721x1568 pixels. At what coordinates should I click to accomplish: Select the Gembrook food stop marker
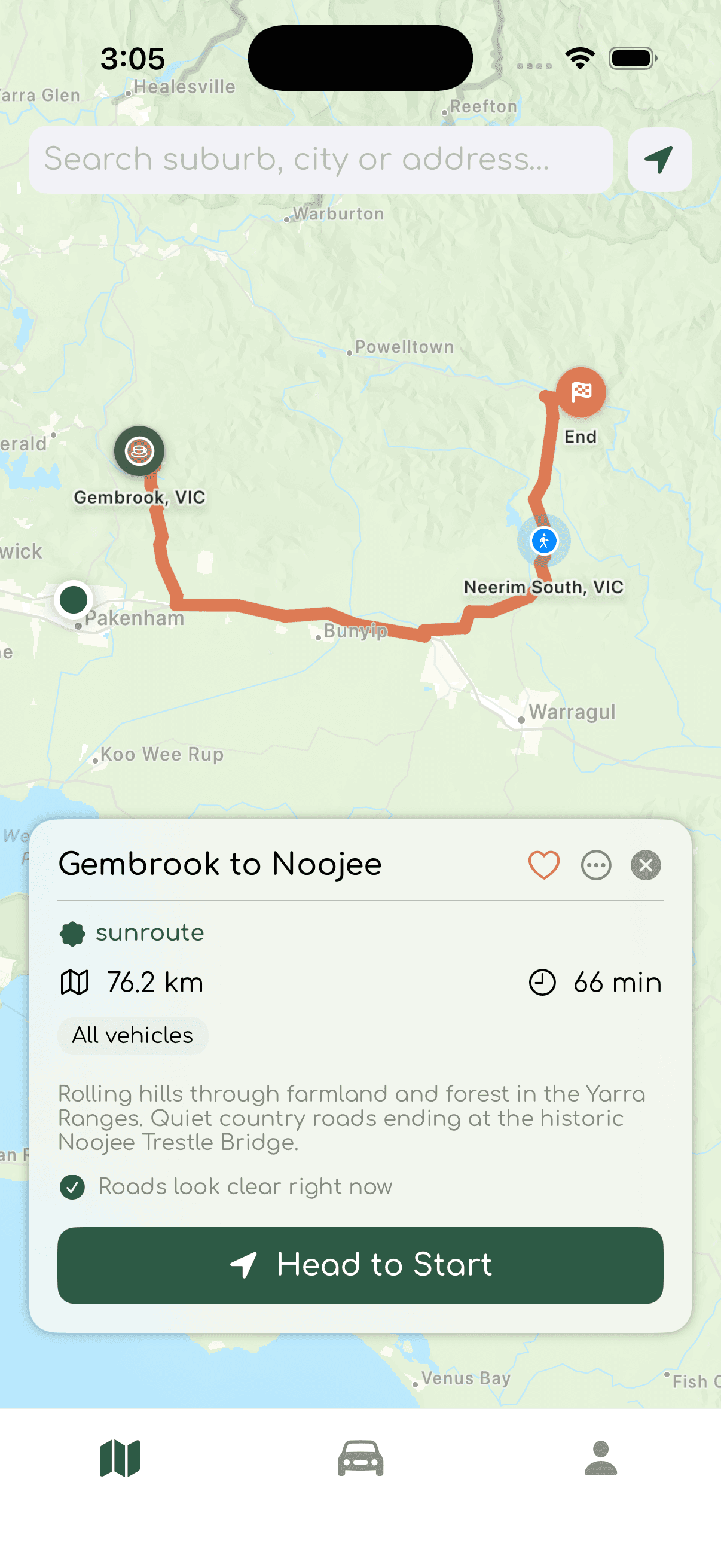tap(139, 450)
